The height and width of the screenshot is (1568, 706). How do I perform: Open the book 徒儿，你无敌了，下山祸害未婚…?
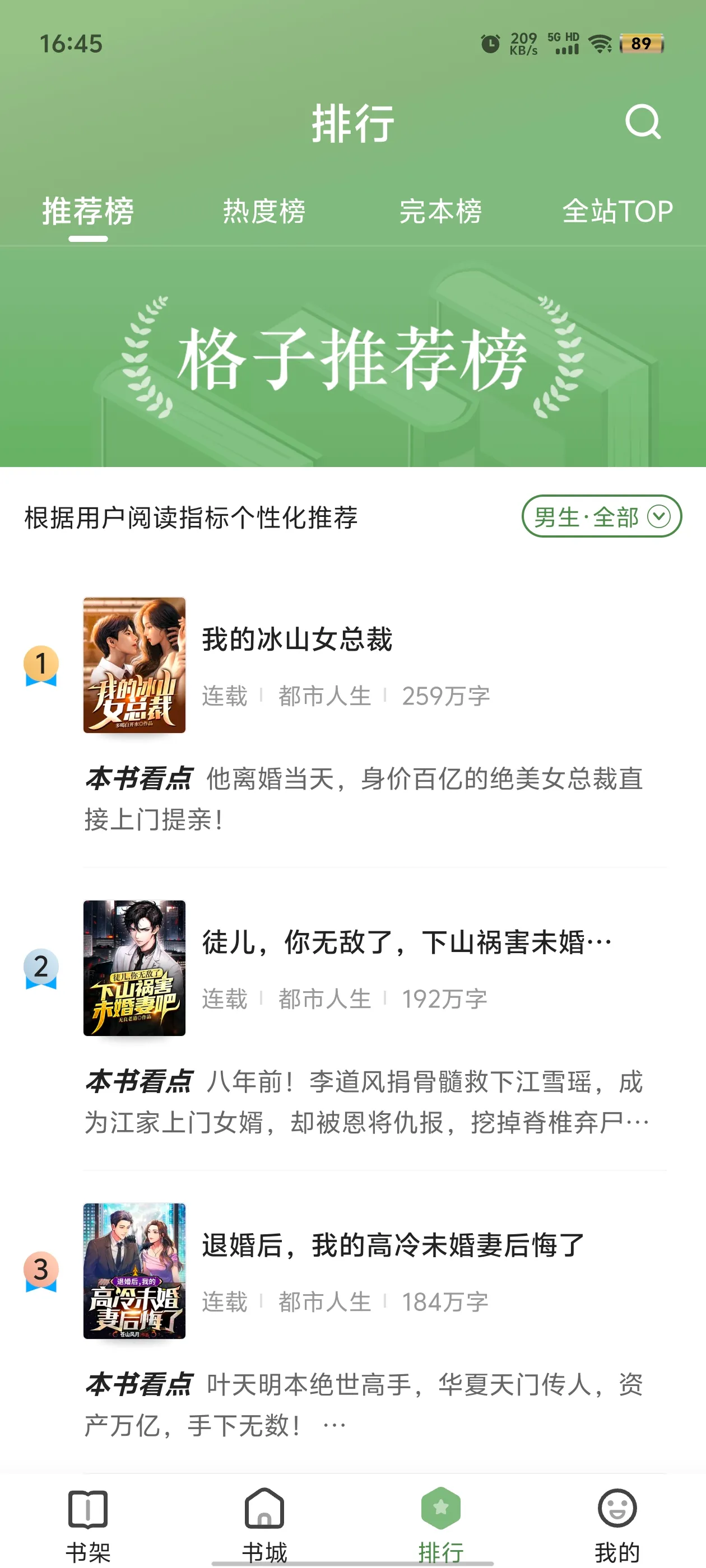[x=406, y=942]
